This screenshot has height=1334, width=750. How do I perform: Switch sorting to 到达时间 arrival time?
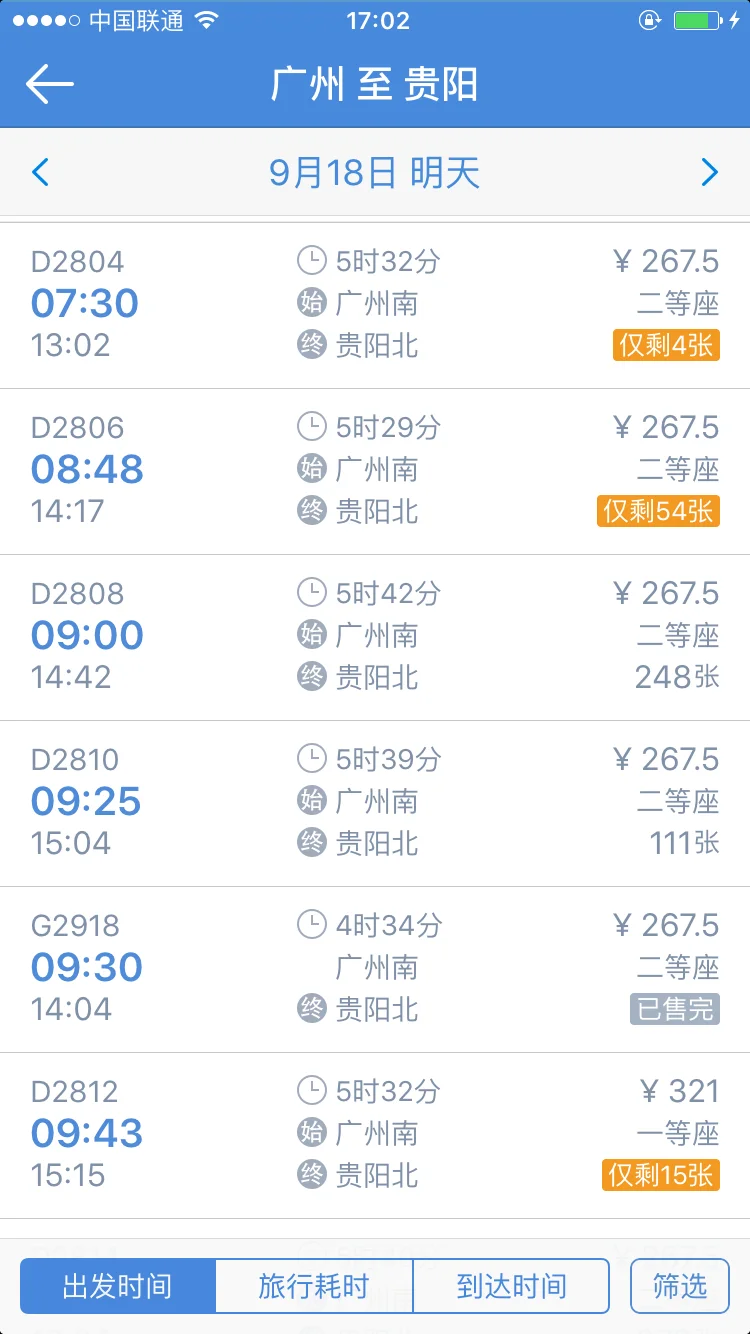tap(510, 1286)
